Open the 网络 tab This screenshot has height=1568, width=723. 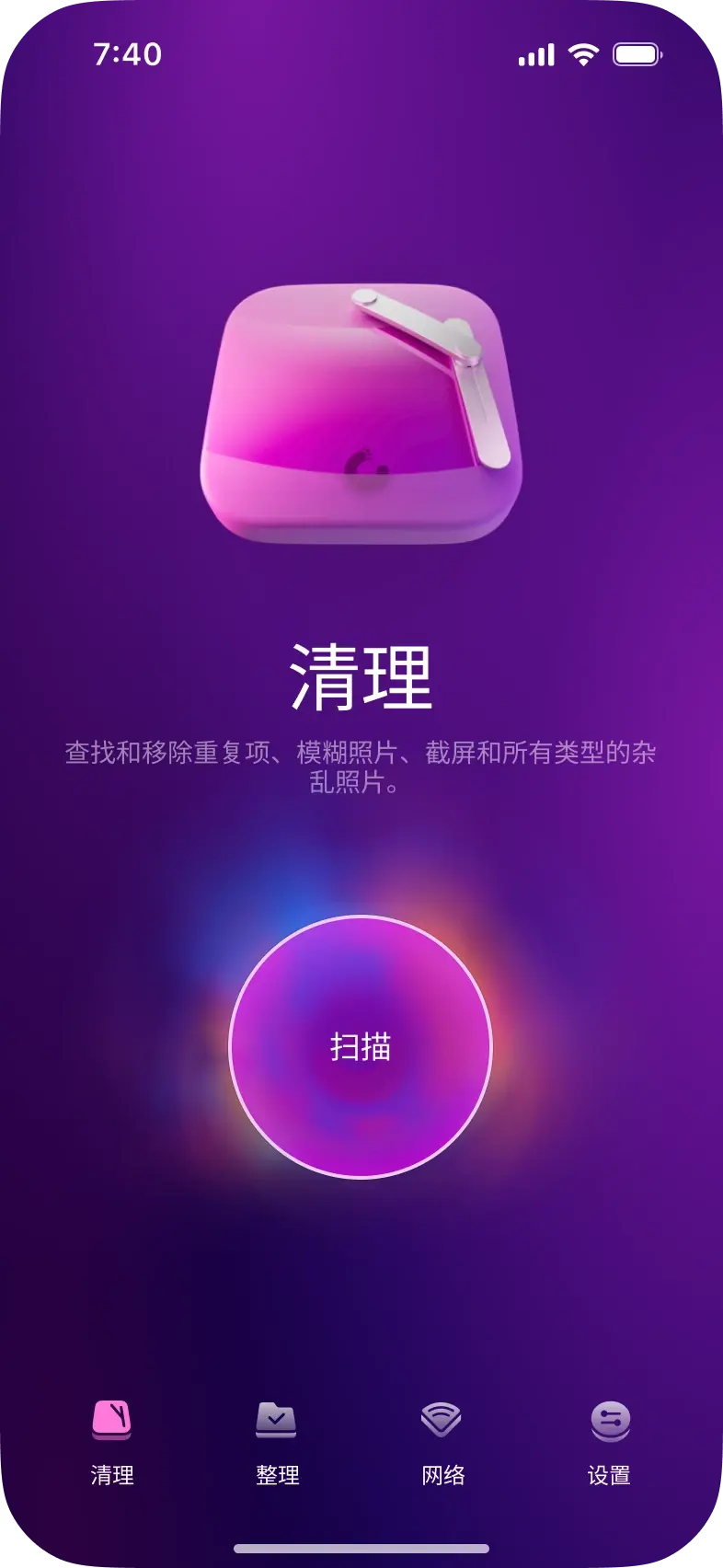coord(442,1441)
